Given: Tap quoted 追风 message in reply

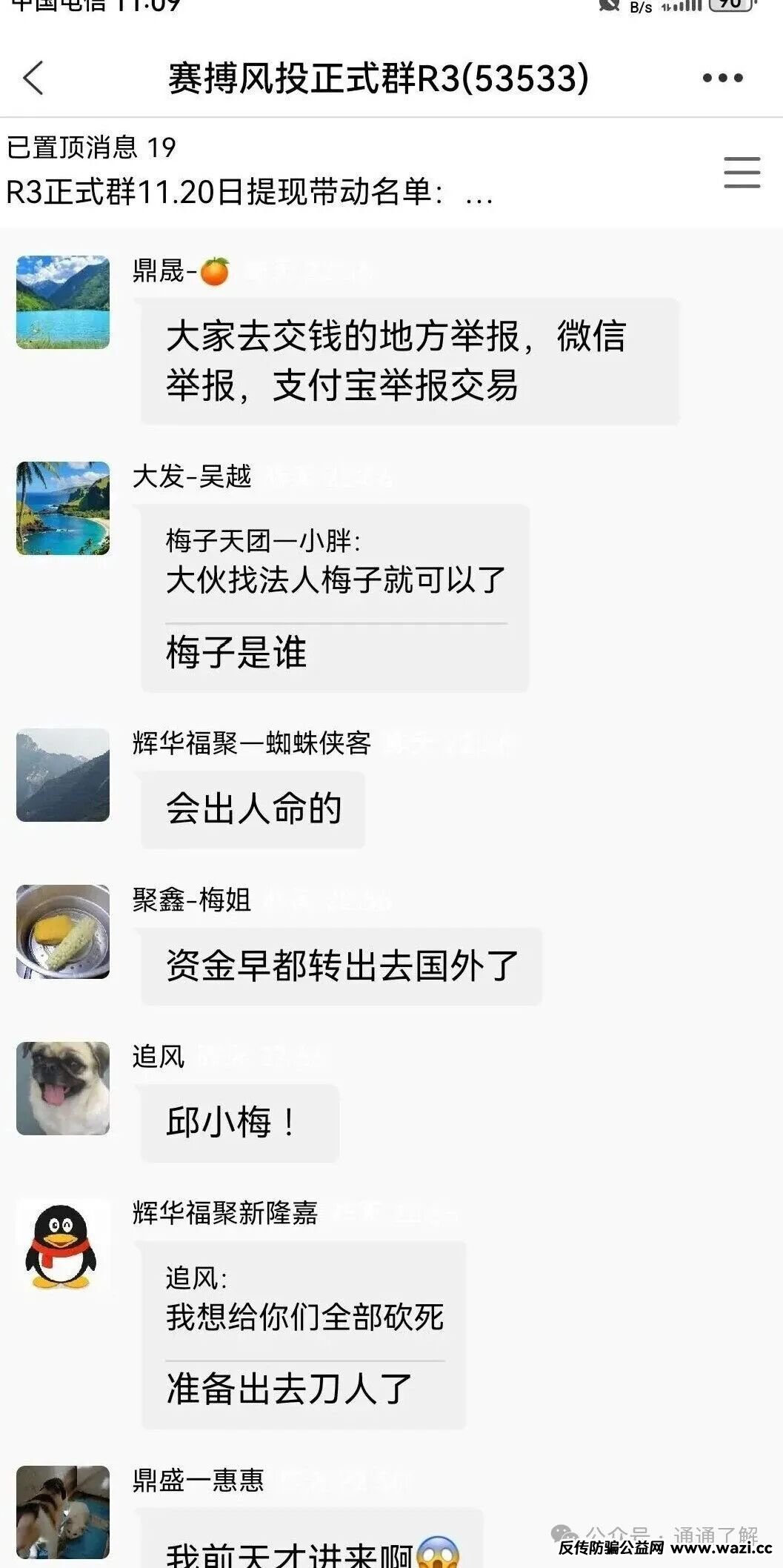Looking at the screenshot, I should (x=304, y=1298).
